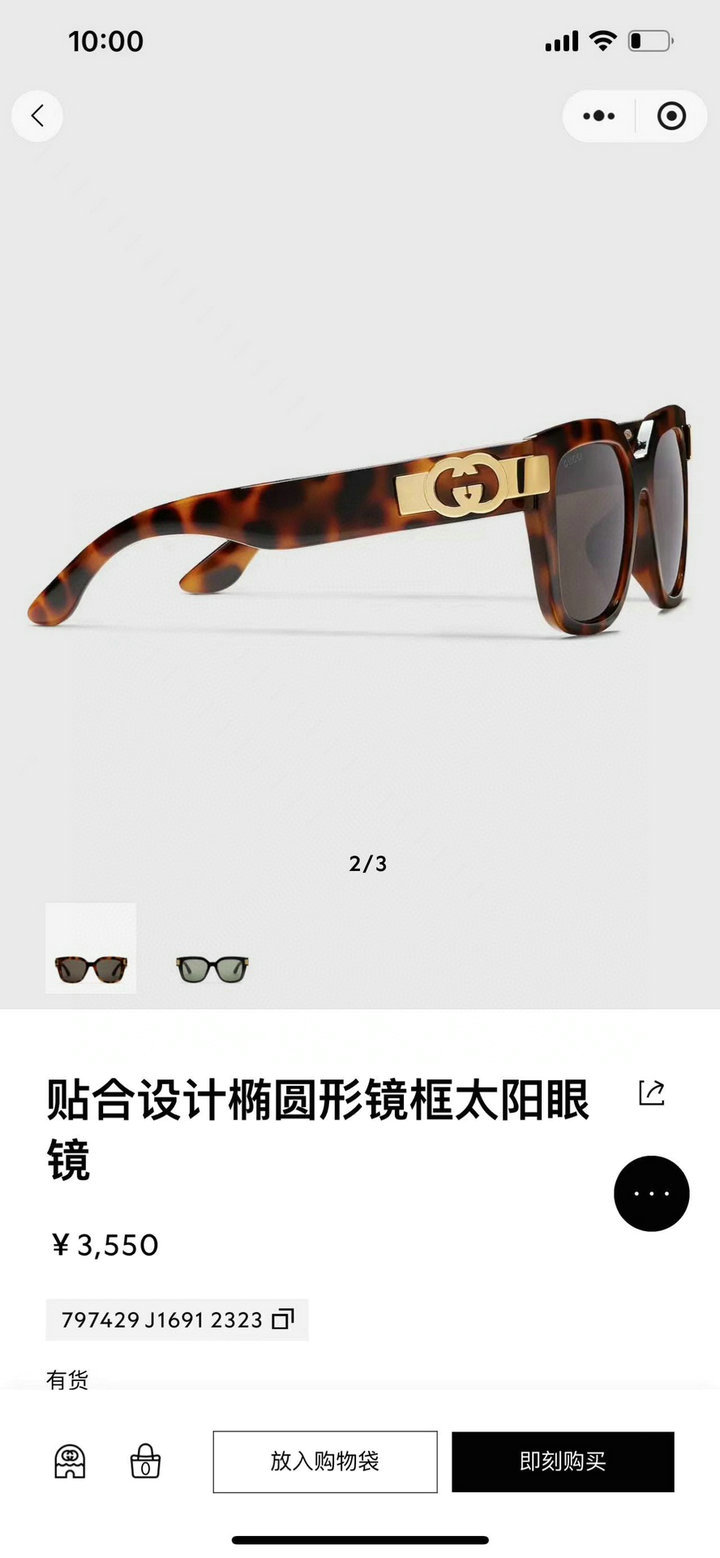Copy the product code 797429 J1691 2323
This screenshot has width=720, height=1558.
(x=283, y=1319)
